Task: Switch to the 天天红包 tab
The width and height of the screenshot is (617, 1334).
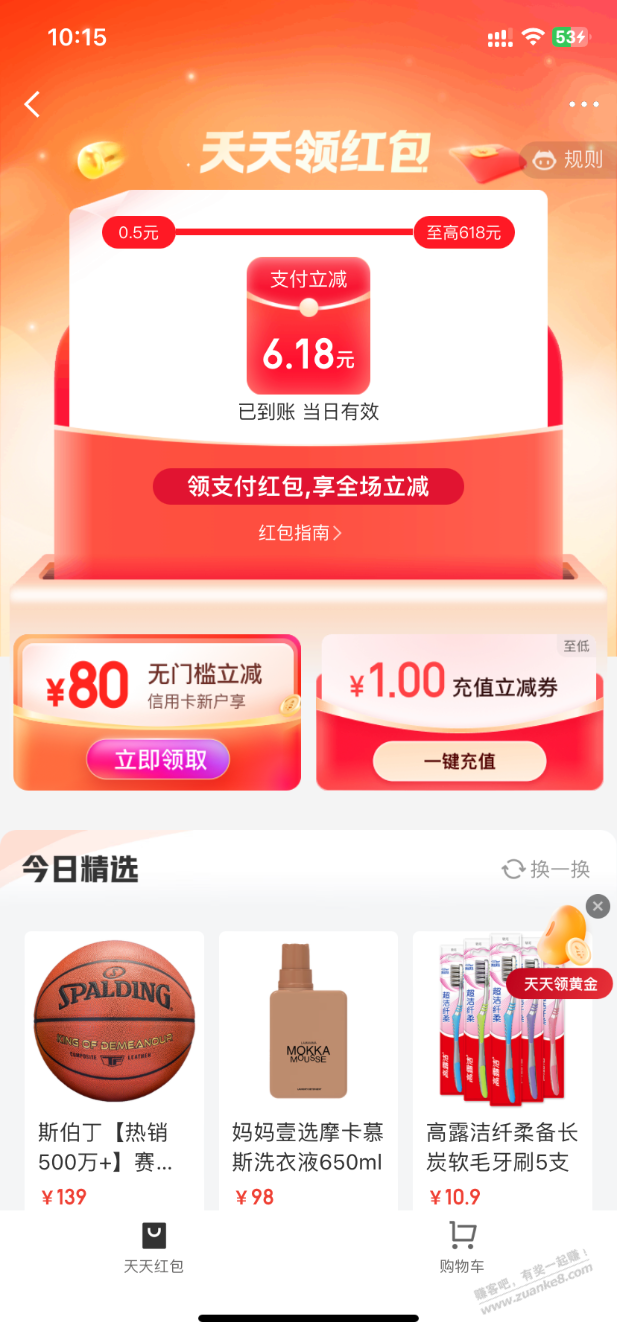Action: pyautogui.click(x=153, y=1247)
